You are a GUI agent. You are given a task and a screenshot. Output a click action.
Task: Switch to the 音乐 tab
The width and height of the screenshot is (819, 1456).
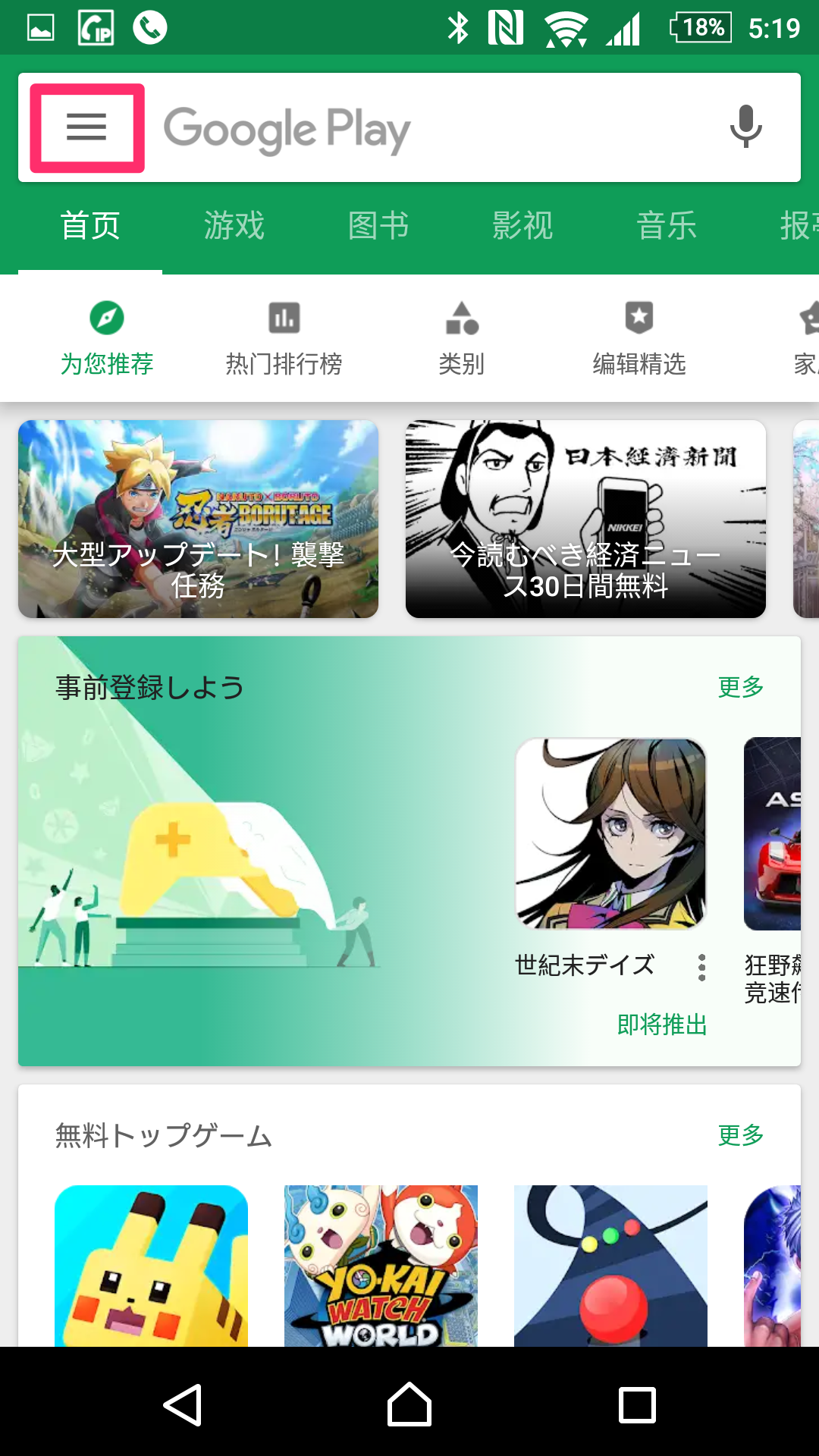[x=667, y=226]
